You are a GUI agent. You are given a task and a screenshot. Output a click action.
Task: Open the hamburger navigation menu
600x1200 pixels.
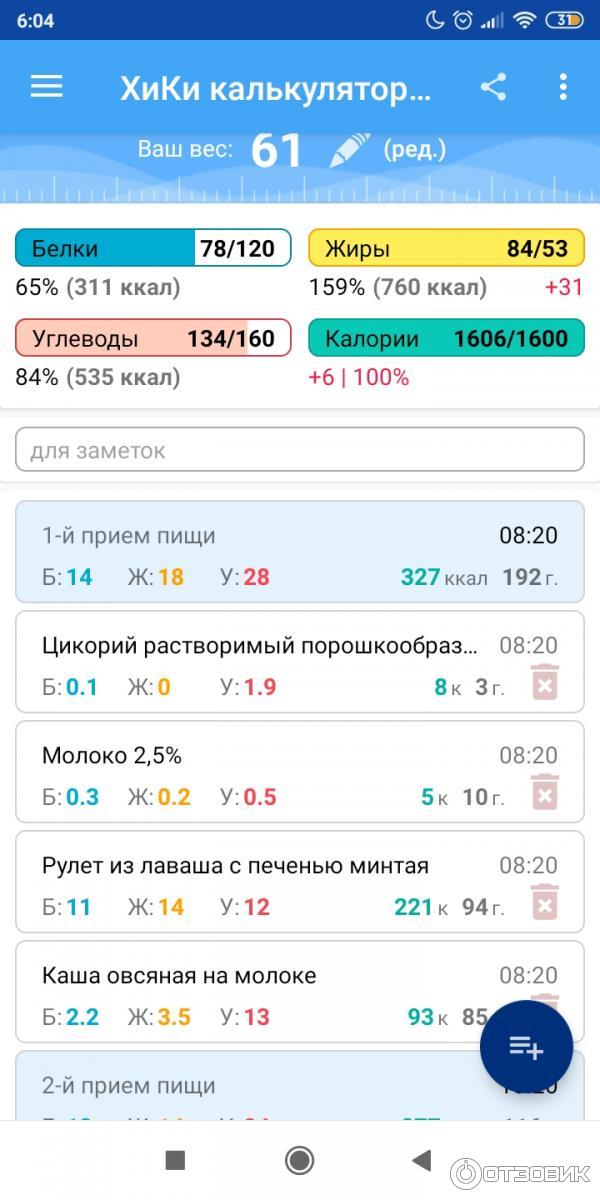pos(47,87)
